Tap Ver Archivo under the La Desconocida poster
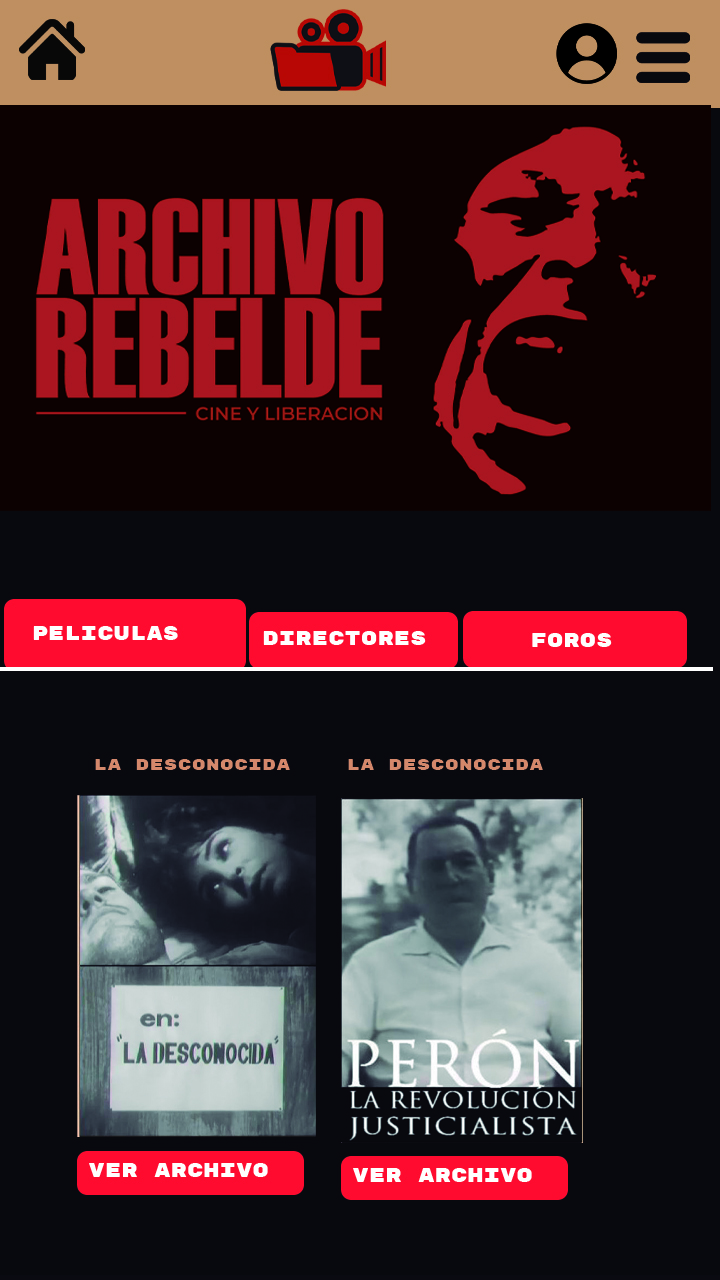The height and width of the screenshot is (1280, 720). pyautogui.click(x=190, y=1172)
